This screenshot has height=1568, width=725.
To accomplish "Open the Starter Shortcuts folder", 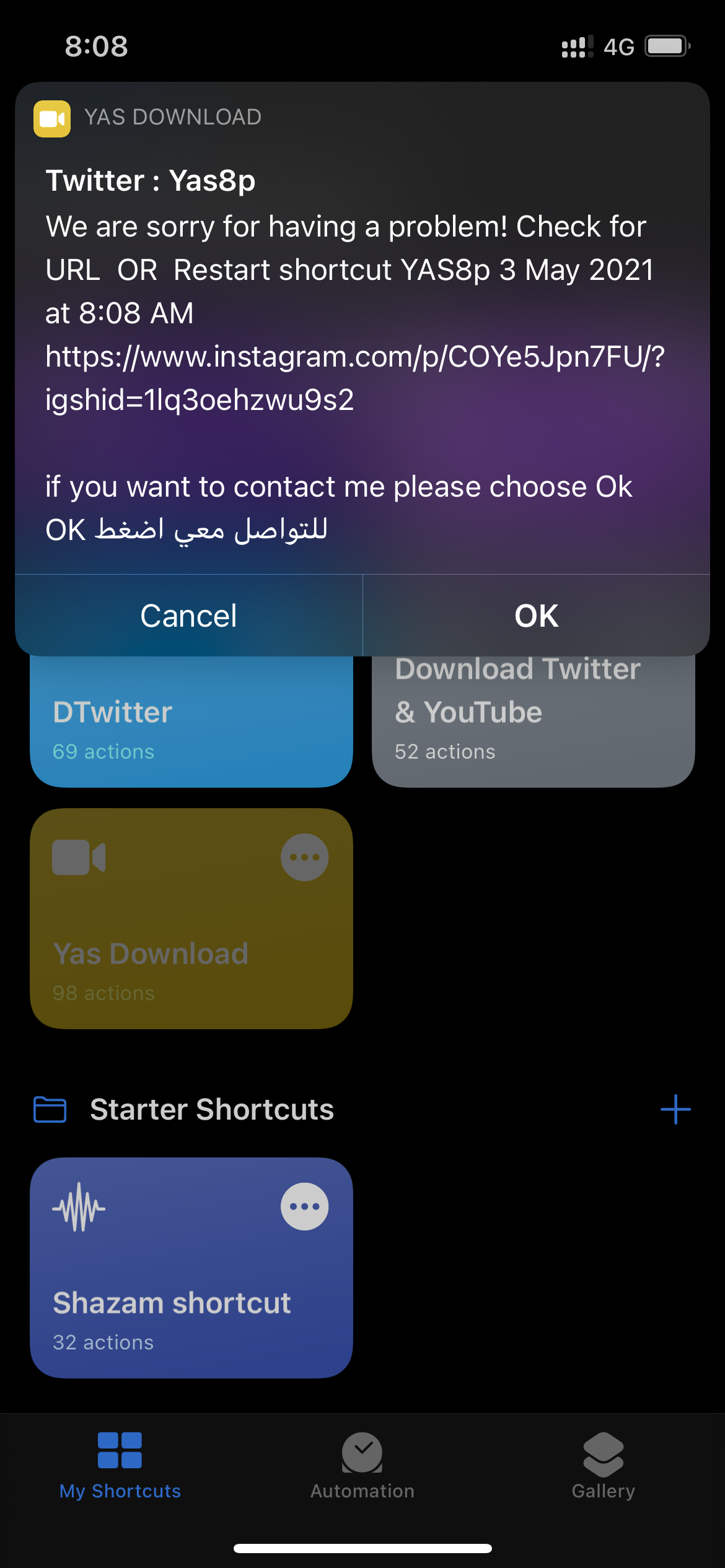I will point(212,1109).
